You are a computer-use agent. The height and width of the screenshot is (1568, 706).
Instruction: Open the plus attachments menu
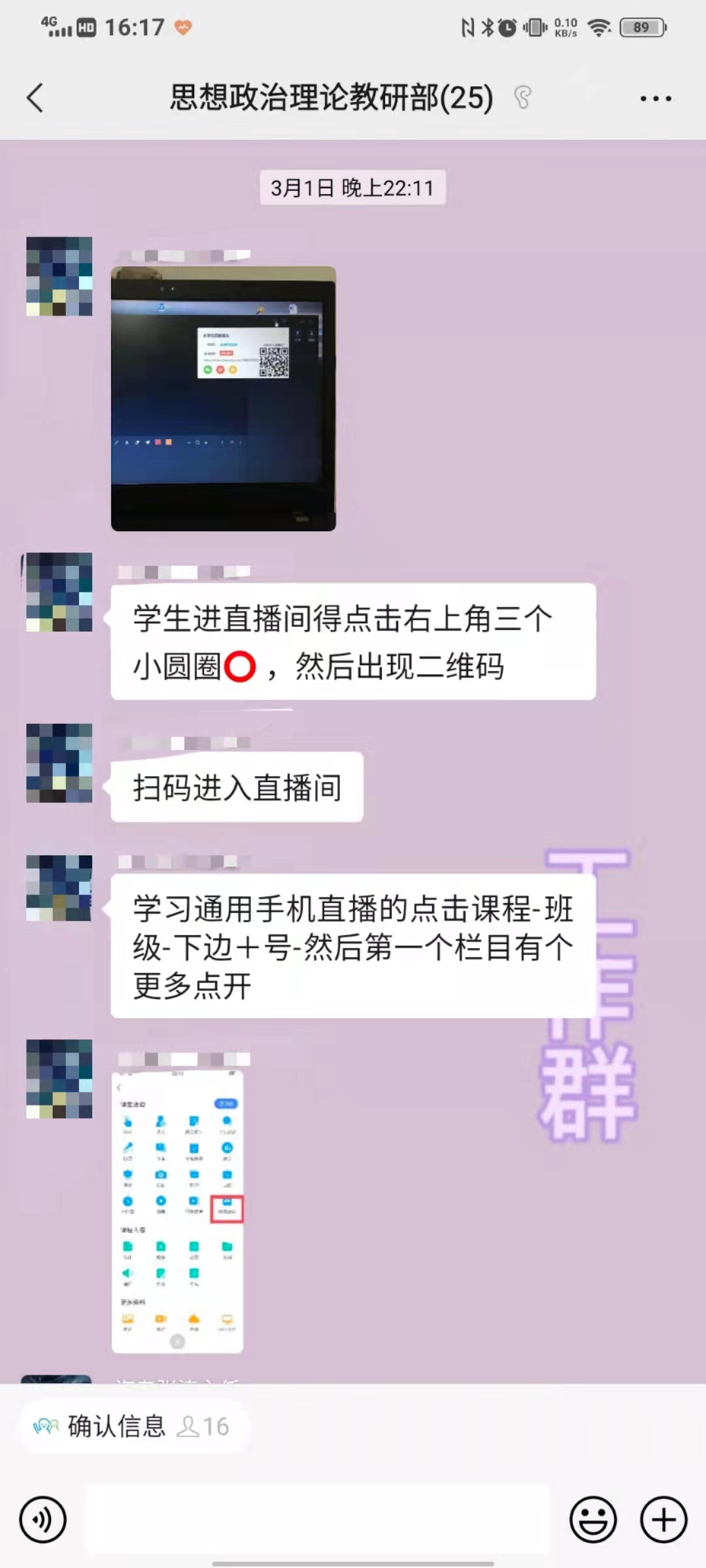click(x=663, y=1520)
